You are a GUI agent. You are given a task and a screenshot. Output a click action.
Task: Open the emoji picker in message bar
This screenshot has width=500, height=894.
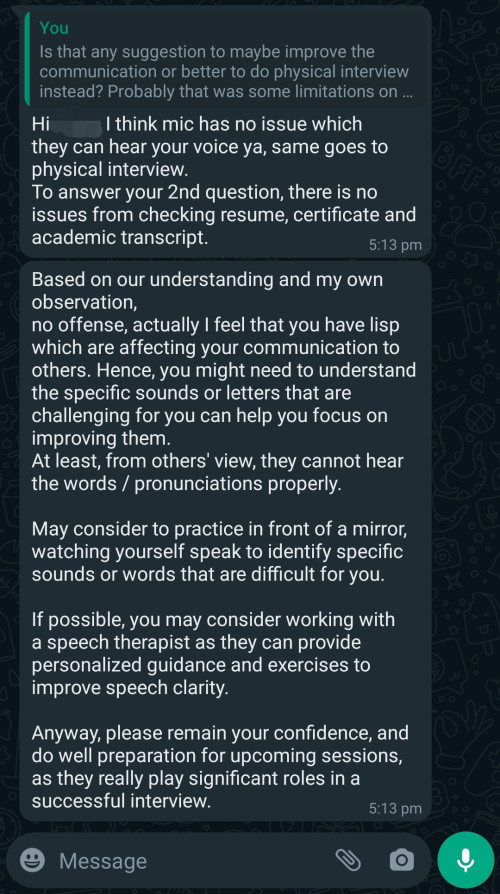click(32, 860)
